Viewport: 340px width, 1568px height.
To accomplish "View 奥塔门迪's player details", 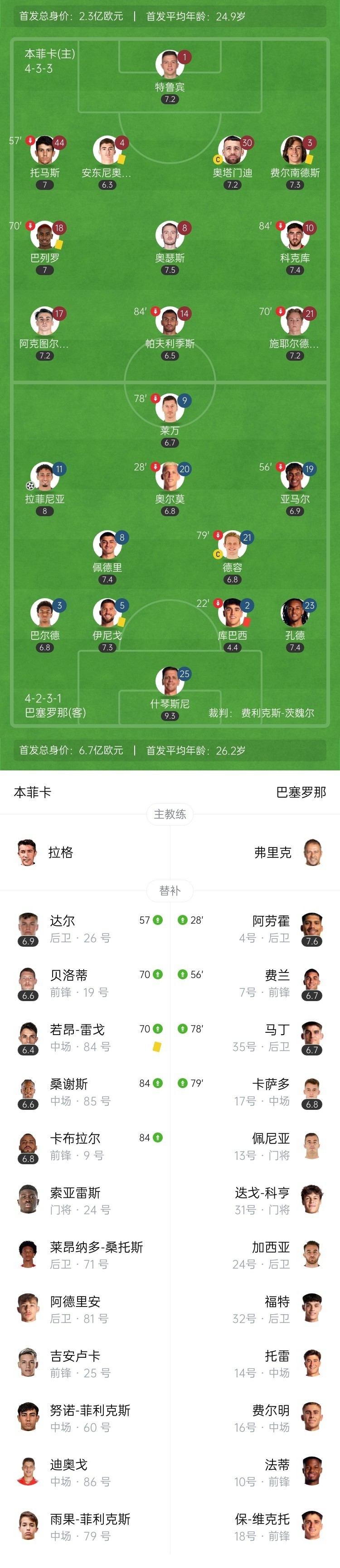I will tap(232, 151).
